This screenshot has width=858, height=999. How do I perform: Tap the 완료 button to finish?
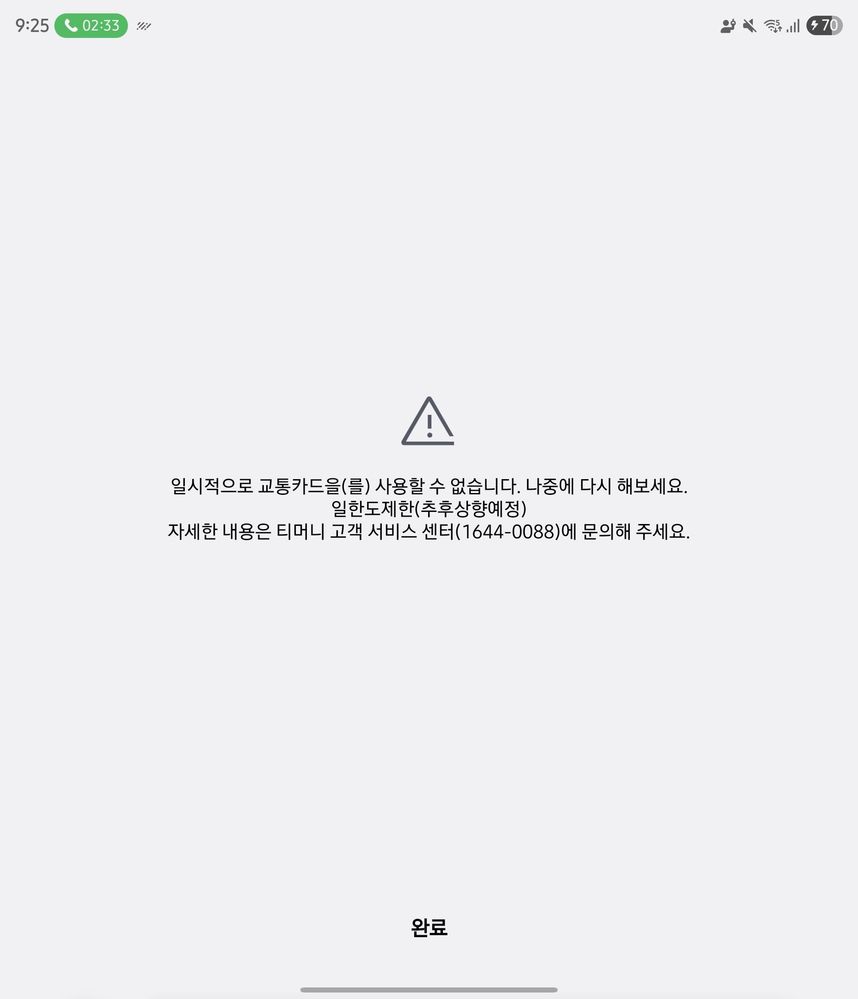point(429,927)
